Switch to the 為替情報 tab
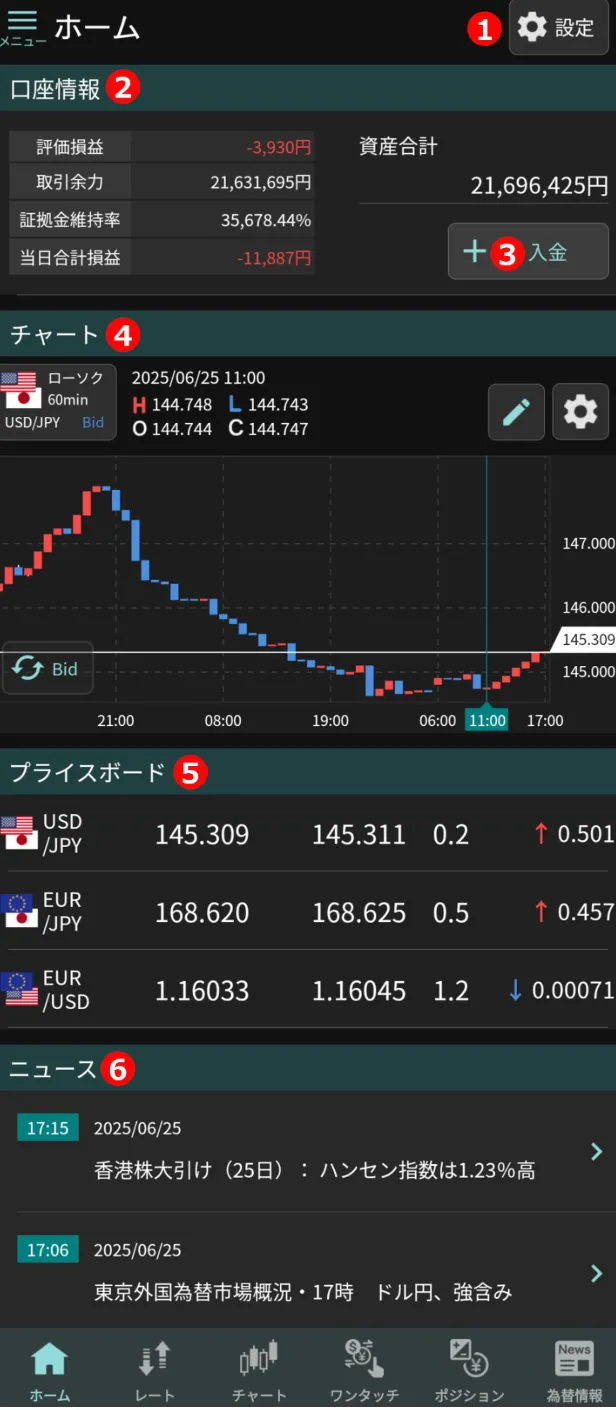This screenshot has height=1410, width=616. [x=574, y=1370]
